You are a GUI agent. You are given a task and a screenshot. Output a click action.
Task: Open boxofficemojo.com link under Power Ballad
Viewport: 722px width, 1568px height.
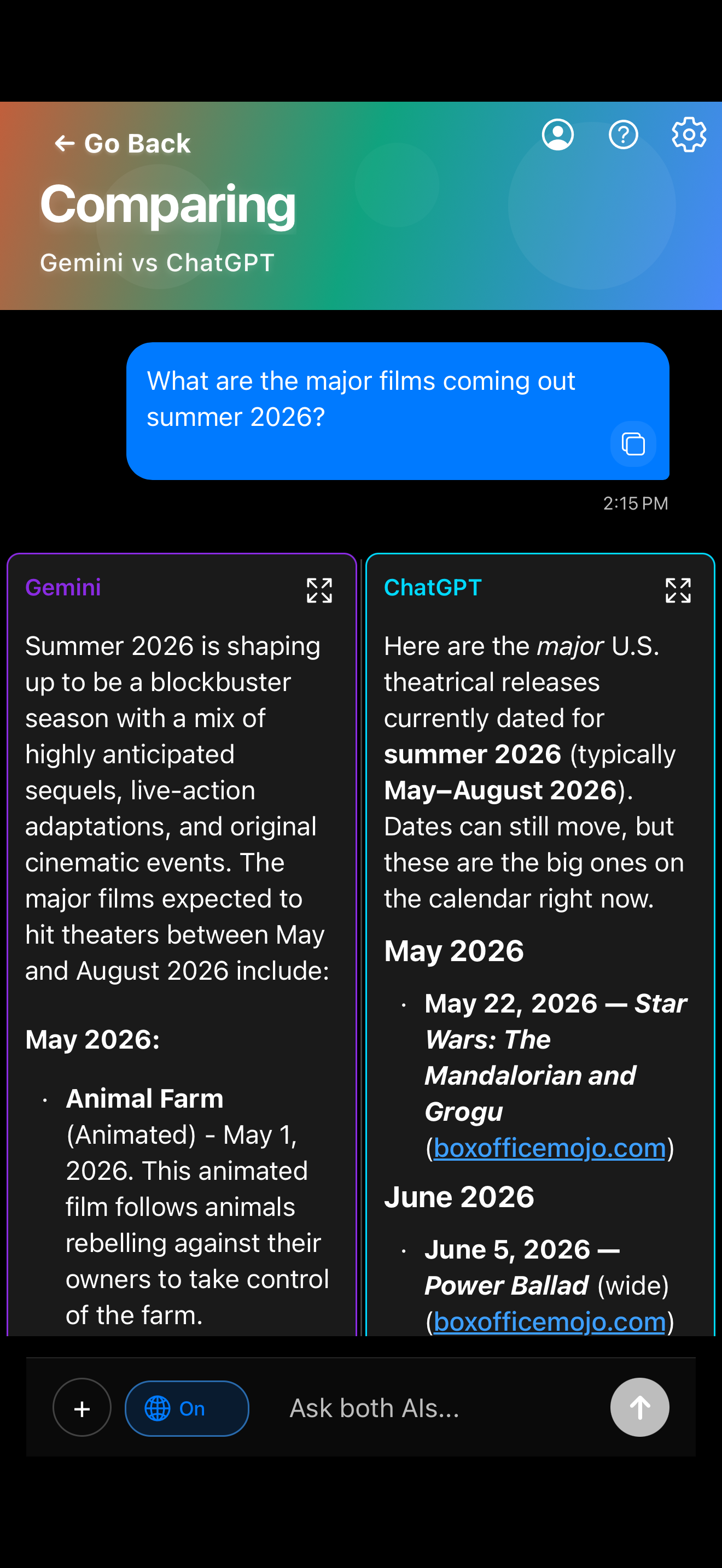click(x=549, y=1321)
